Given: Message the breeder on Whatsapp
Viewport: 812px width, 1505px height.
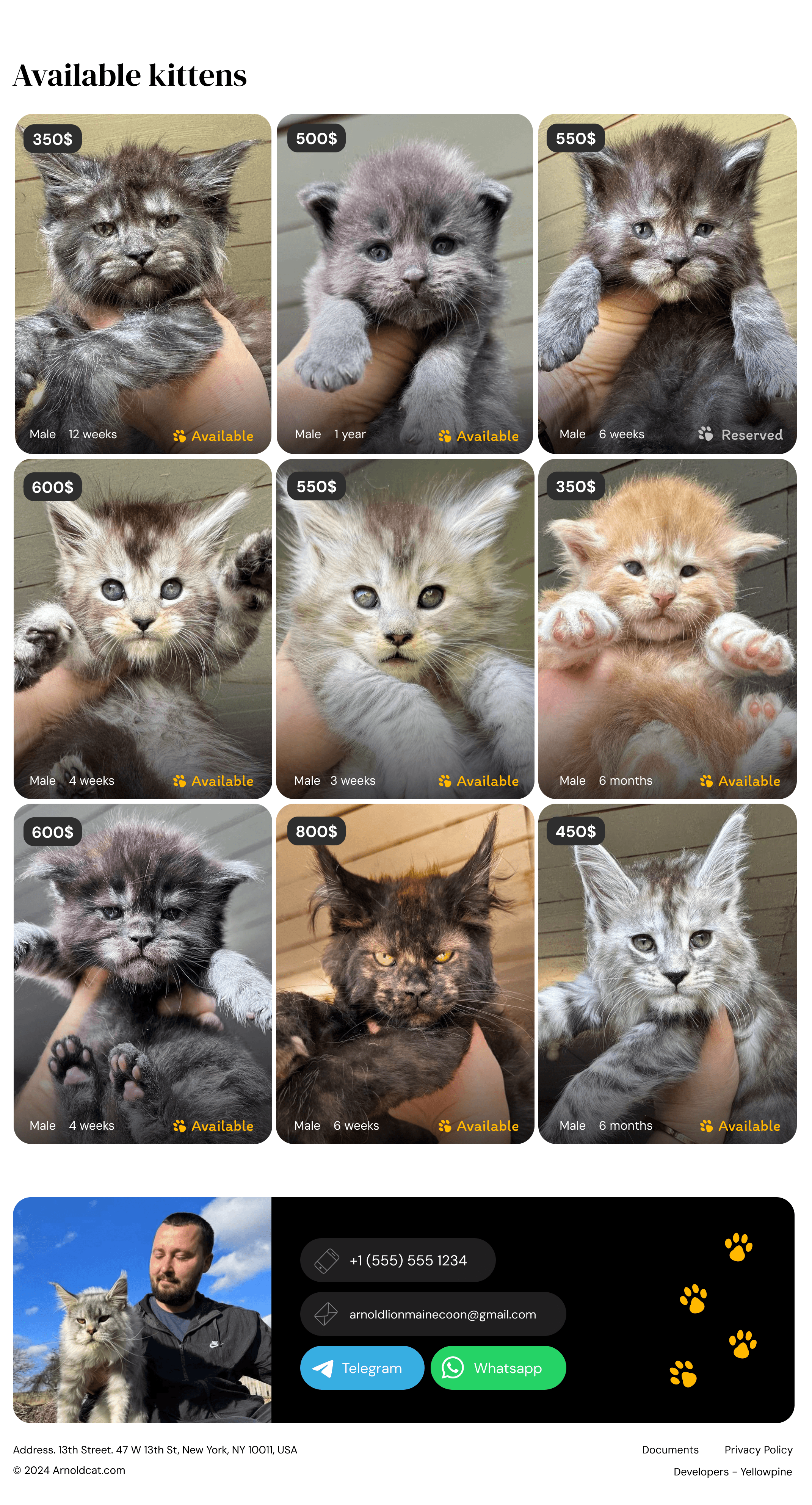Looking at the screenshot, I should click(498, 1368).
